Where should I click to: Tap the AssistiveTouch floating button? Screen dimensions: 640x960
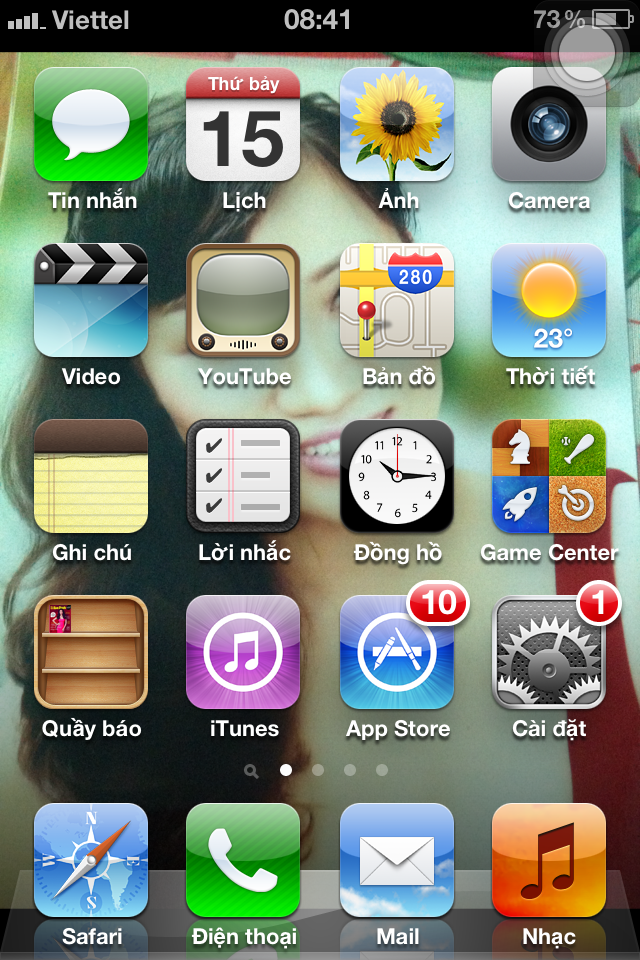(584, 50)
